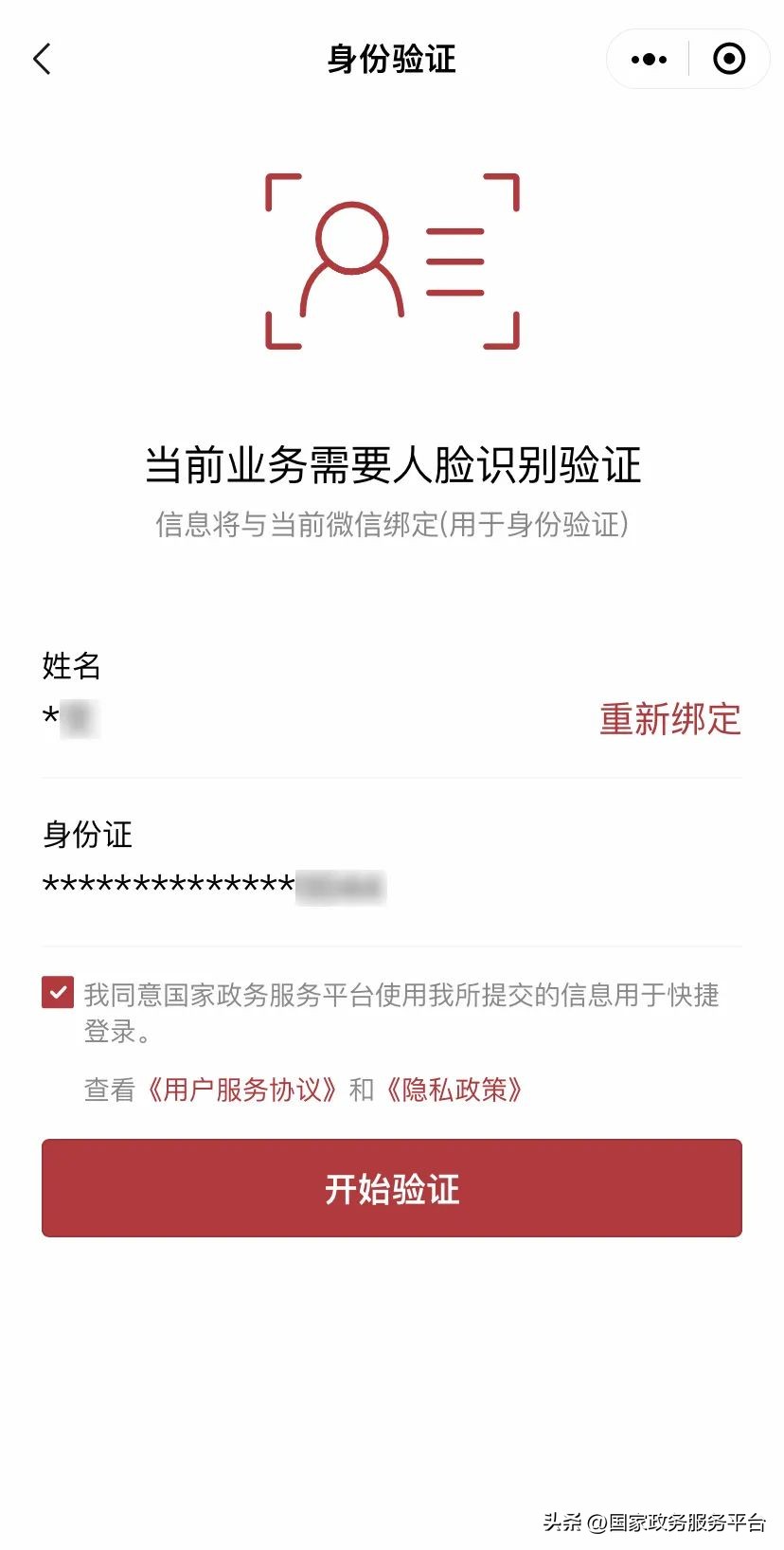
Task: Tap the face recognition illustration graphic
Action: click(392, 260)
